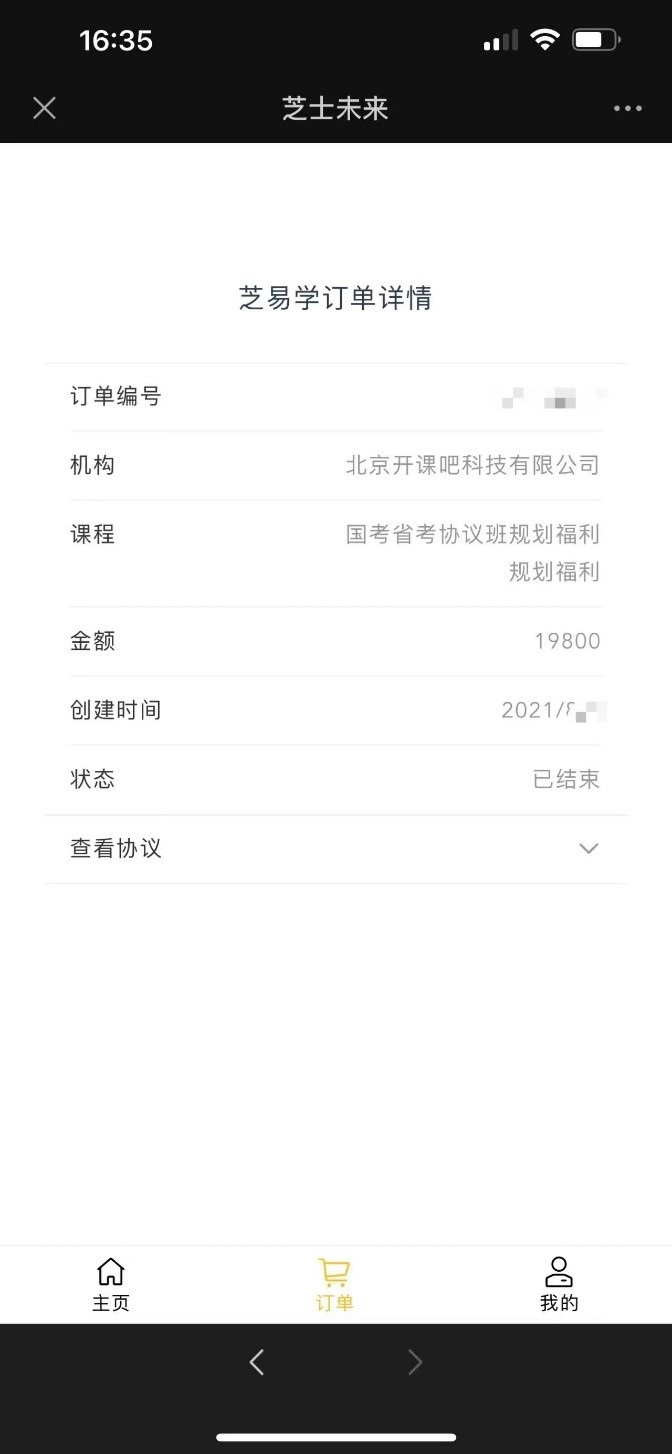Viewport: 672px width, 1454px height.
Task: Expand the 查看协议 section
Action: click(588, 849)
